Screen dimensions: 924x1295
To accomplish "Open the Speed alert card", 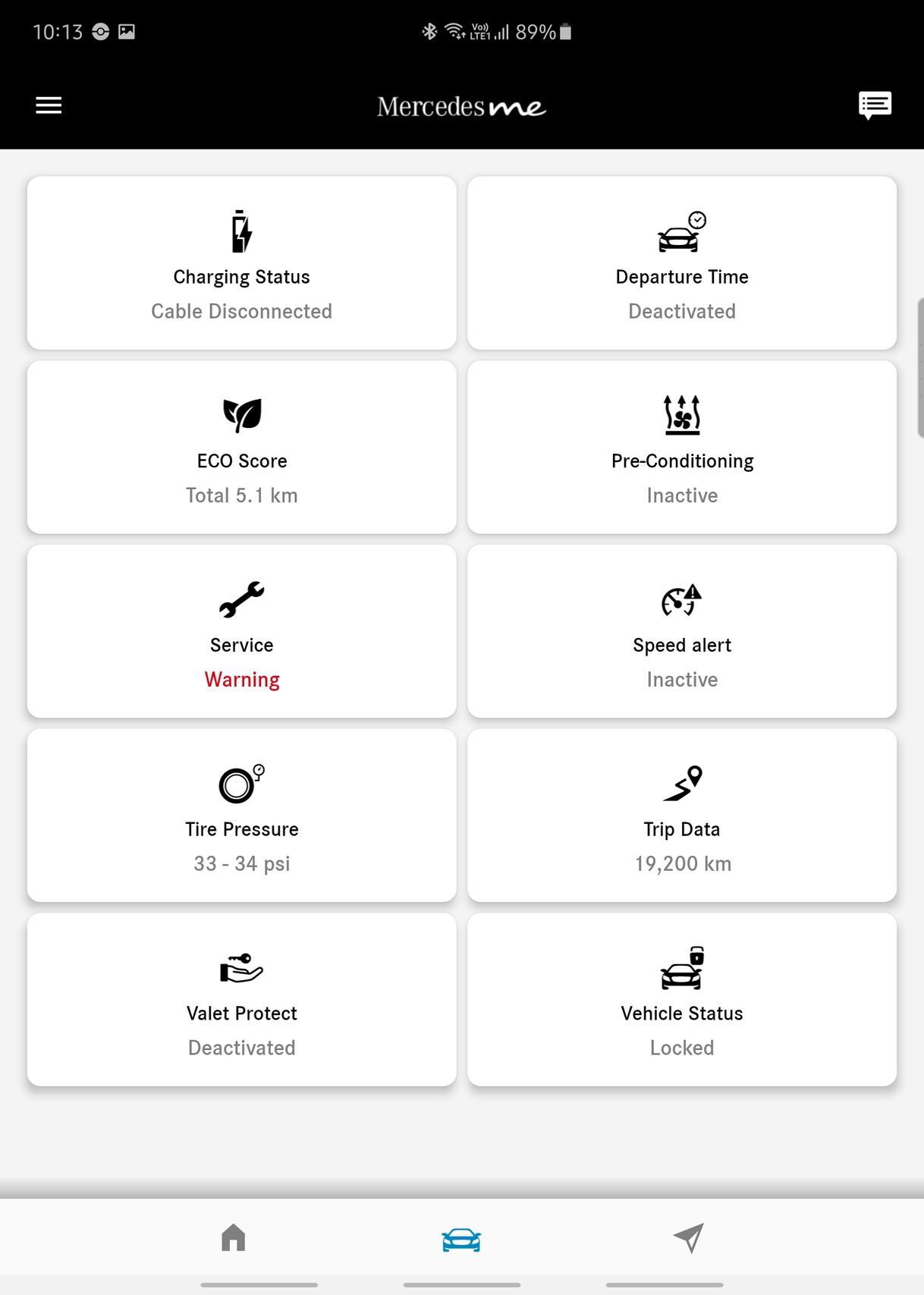I will [682, 631].
